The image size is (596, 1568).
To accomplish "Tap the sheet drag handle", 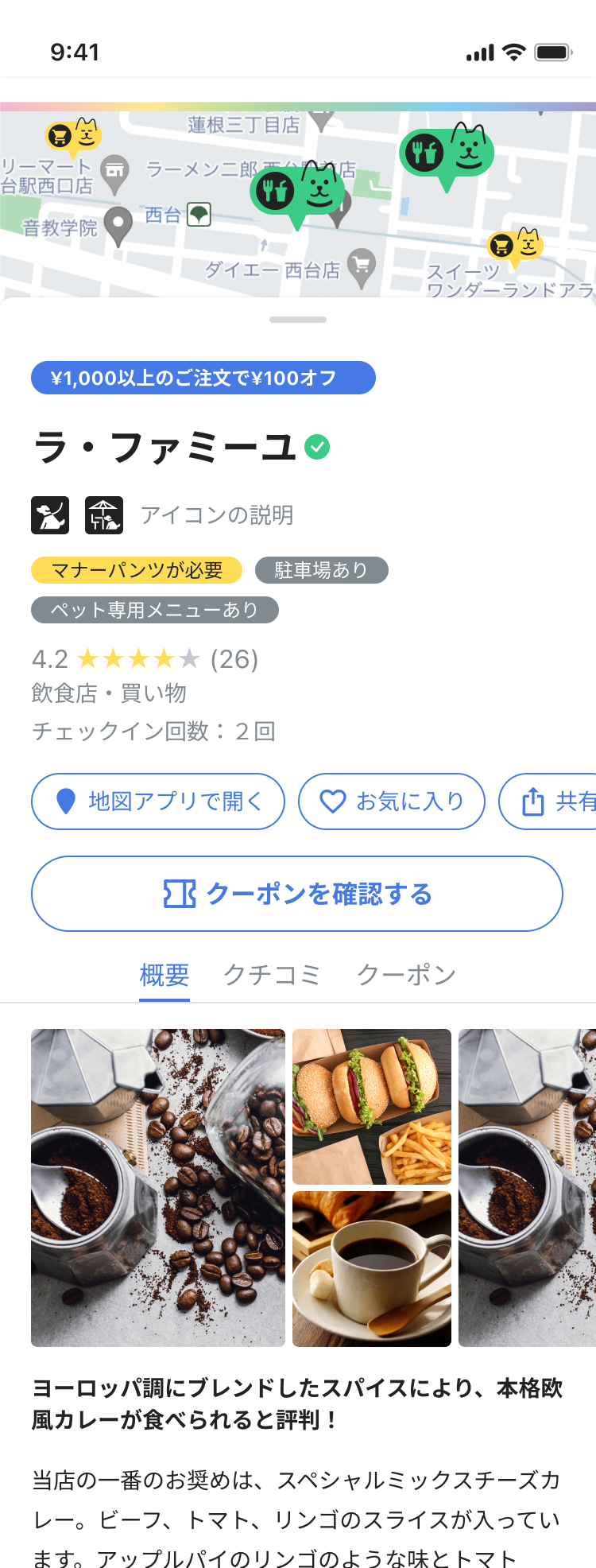I will click(x=298, y=320).
